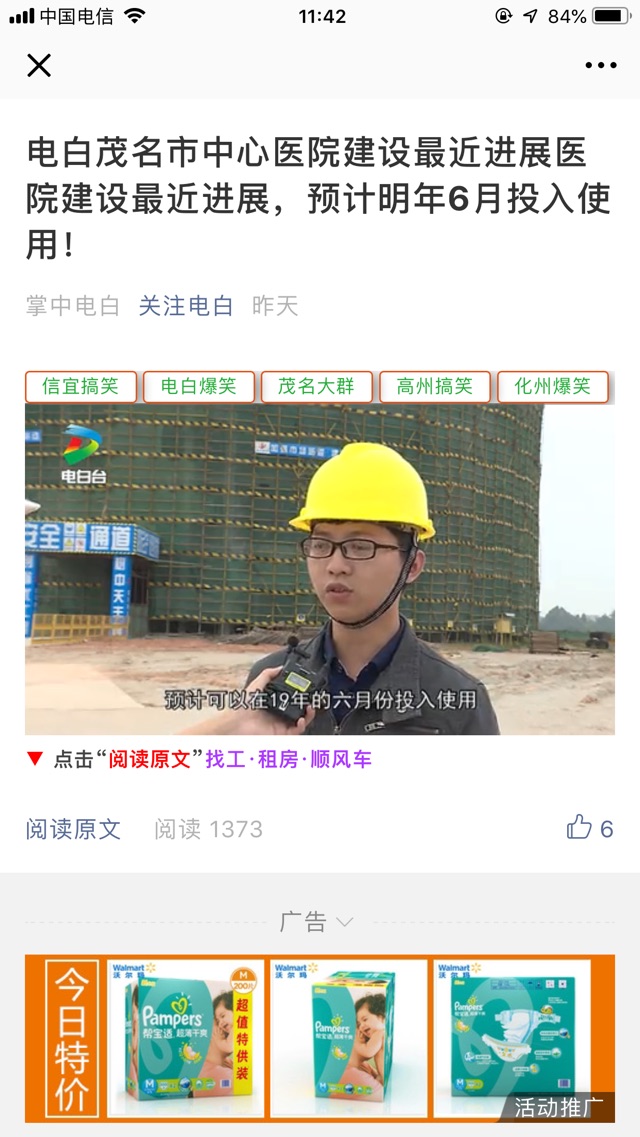Close the article with the X icon
This screenshot has height=1137, width=640.
(39, 66)
